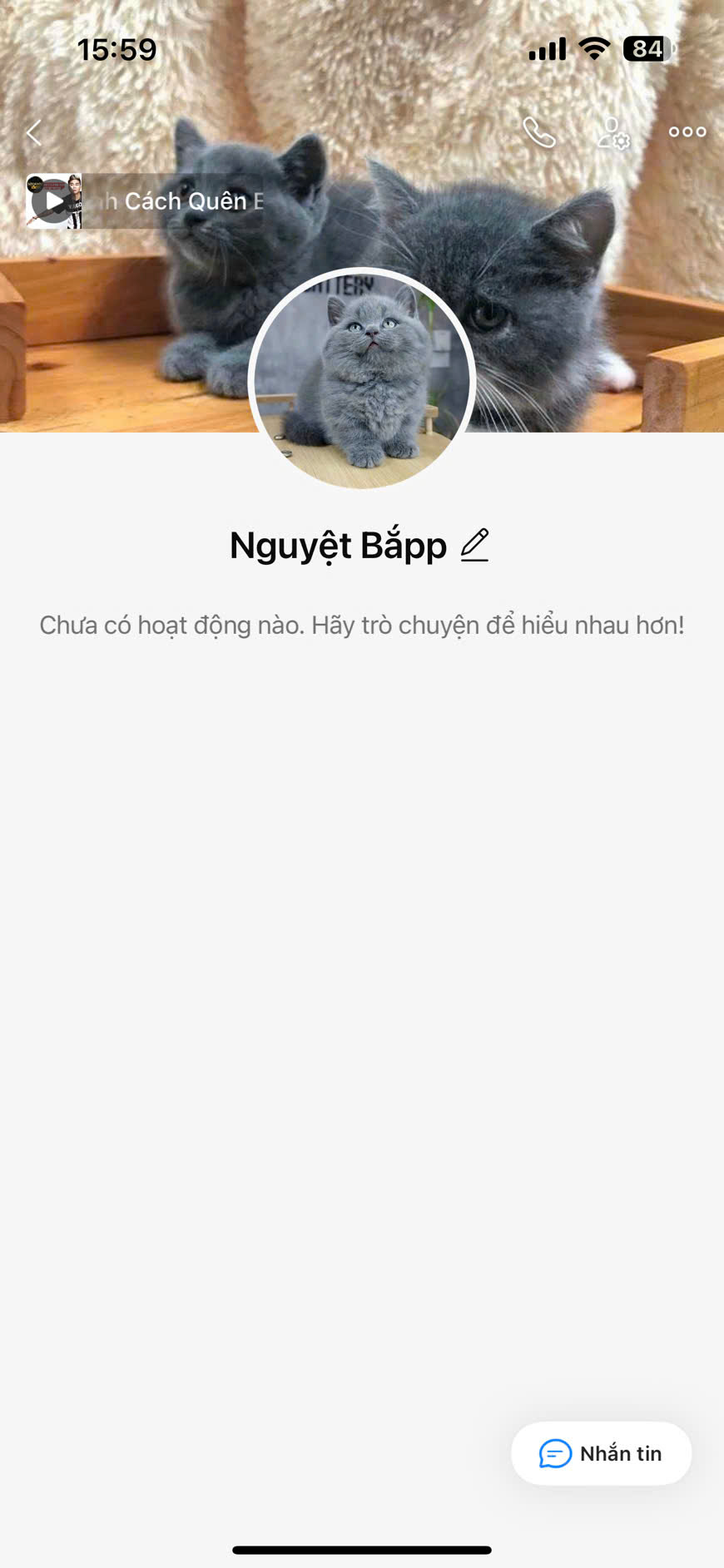The width and height of the screenshot is (724, 1568).
Task: Start a voice call with Nguyệt Bắpp
Action: pyautogui.click(x=539, y=132)
